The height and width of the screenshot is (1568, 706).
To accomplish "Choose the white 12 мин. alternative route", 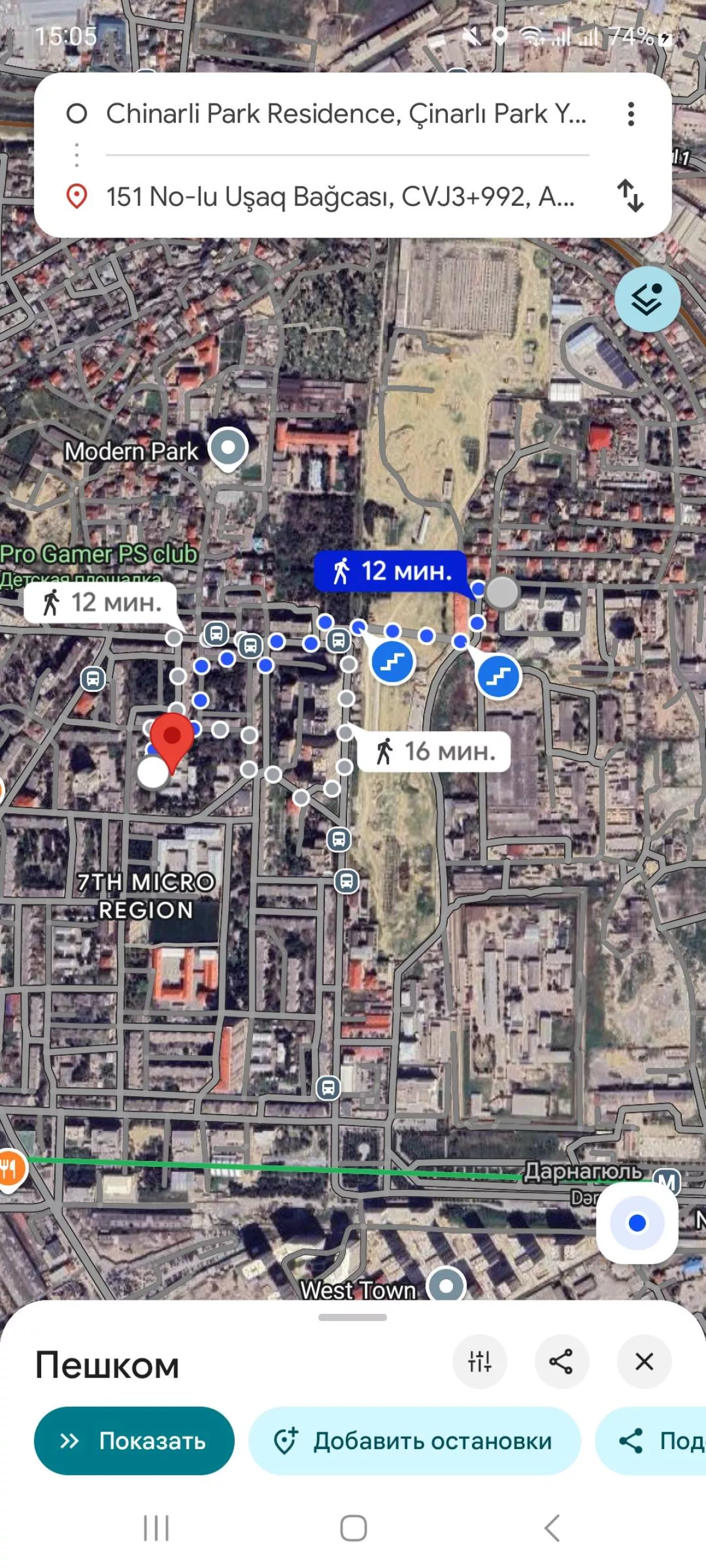I will pos(101,603).
